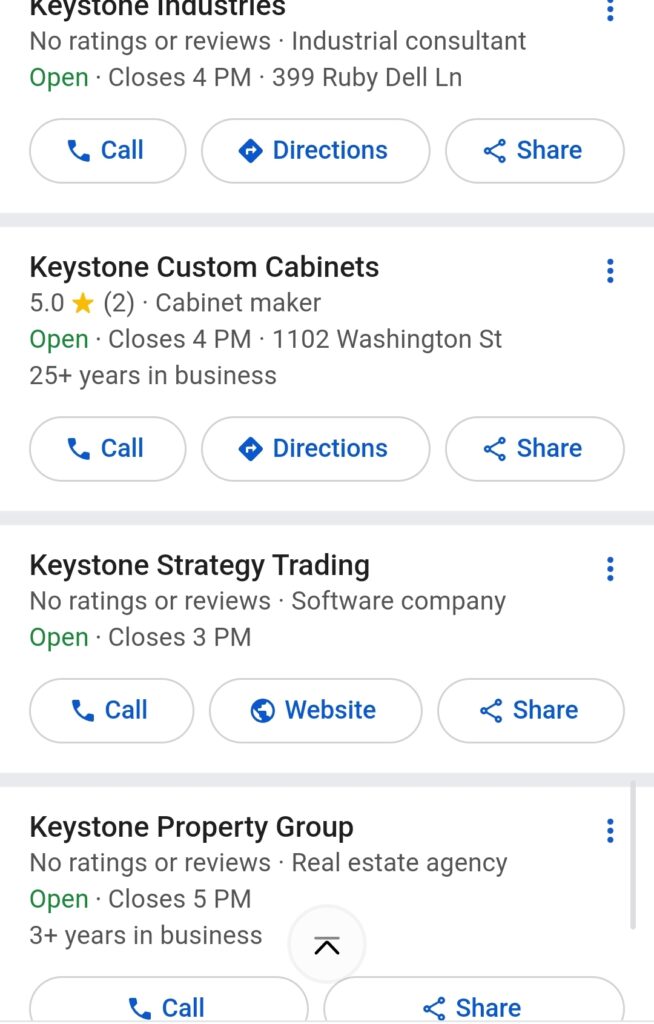
Task: Call Keystone Property Group
Action: pyautogui.click(x=168, y=1006)
